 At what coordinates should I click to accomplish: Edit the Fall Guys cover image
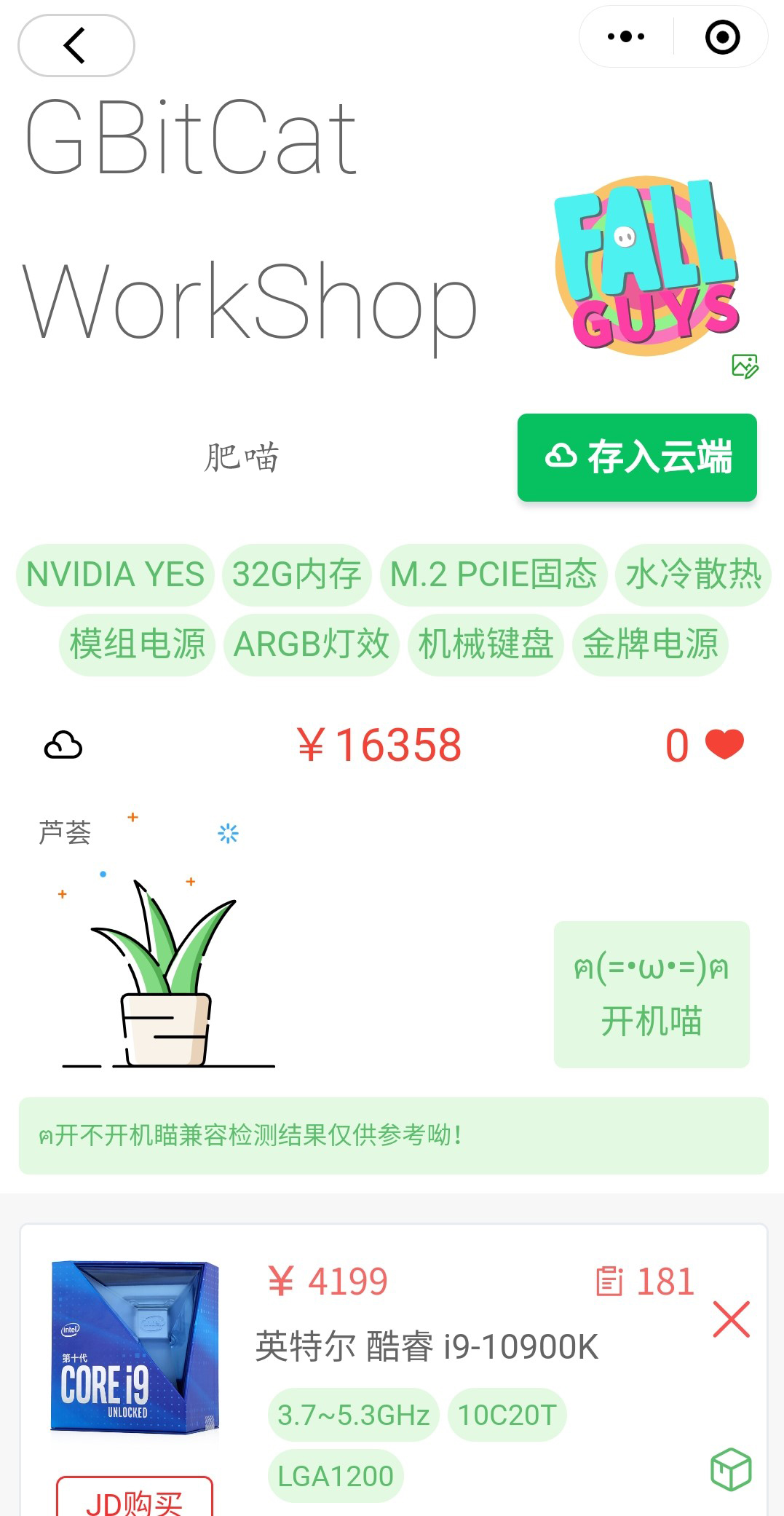(745, 366)
